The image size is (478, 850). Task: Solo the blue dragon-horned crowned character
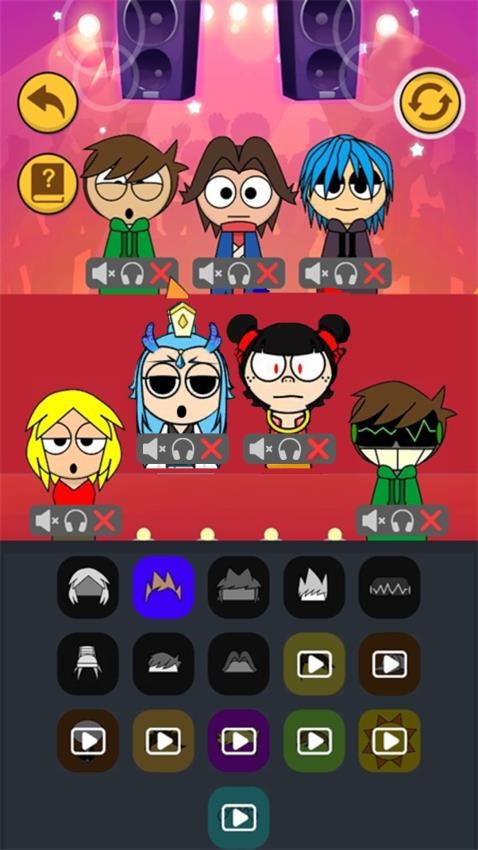(x=183, y=449)
